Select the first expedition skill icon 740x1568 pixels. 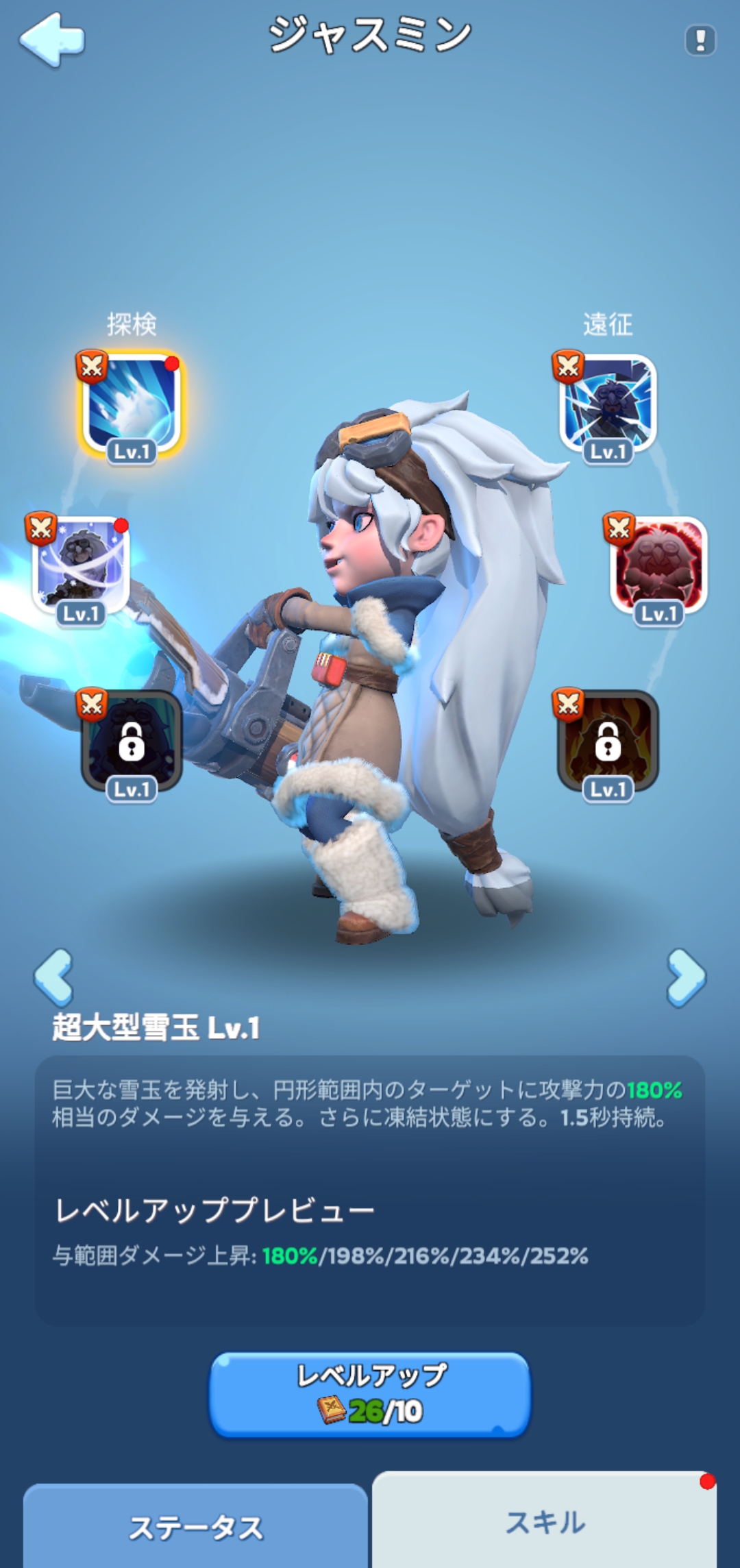(608, 404)
